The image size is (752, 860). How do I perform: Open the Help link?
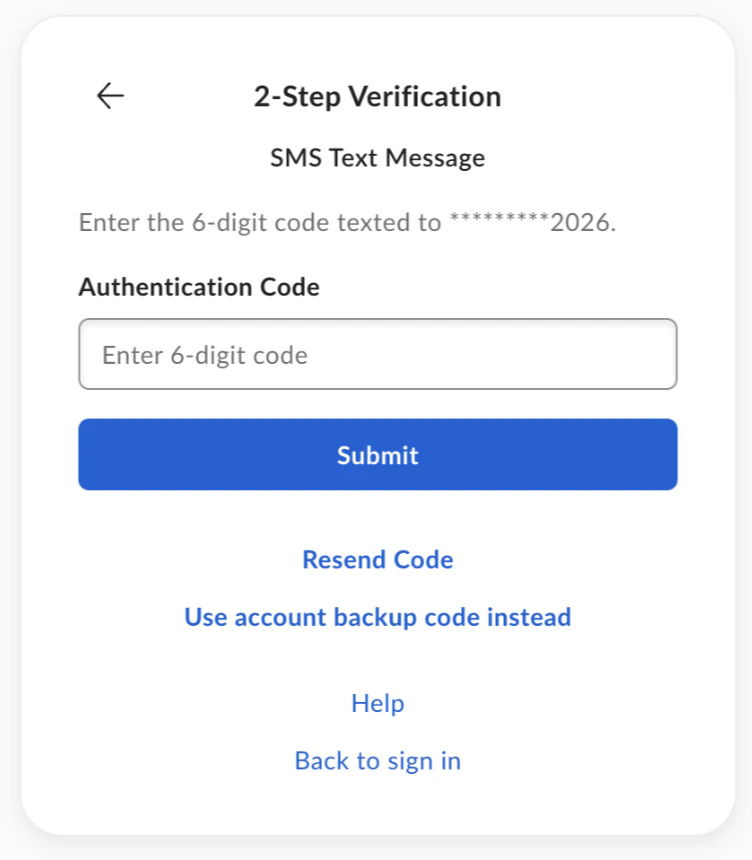pyautogui.click(x=377, y=704)
